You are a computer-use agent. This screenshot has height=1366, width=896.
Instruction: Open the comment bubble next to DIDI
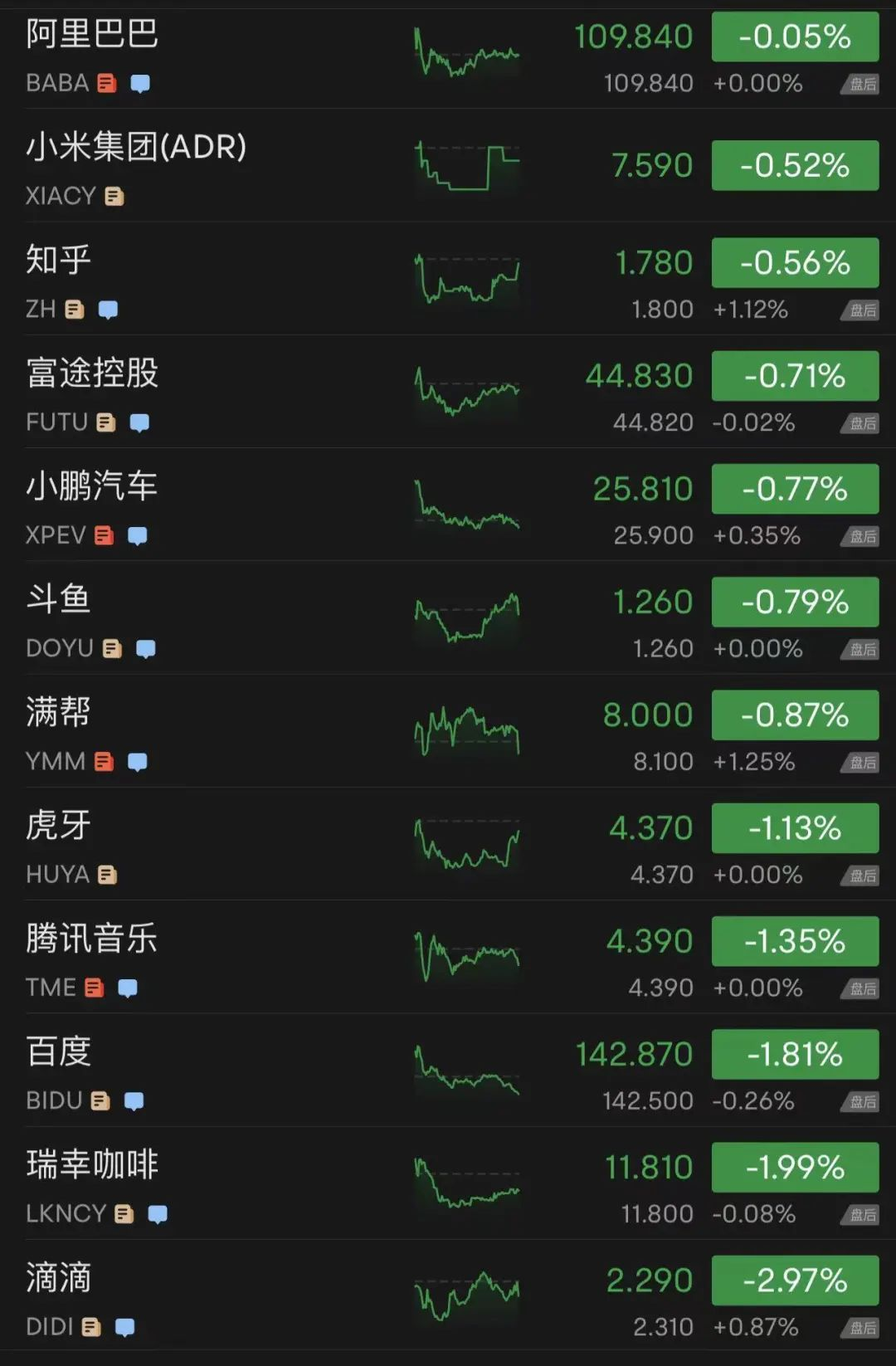(x=124, y=1327)
